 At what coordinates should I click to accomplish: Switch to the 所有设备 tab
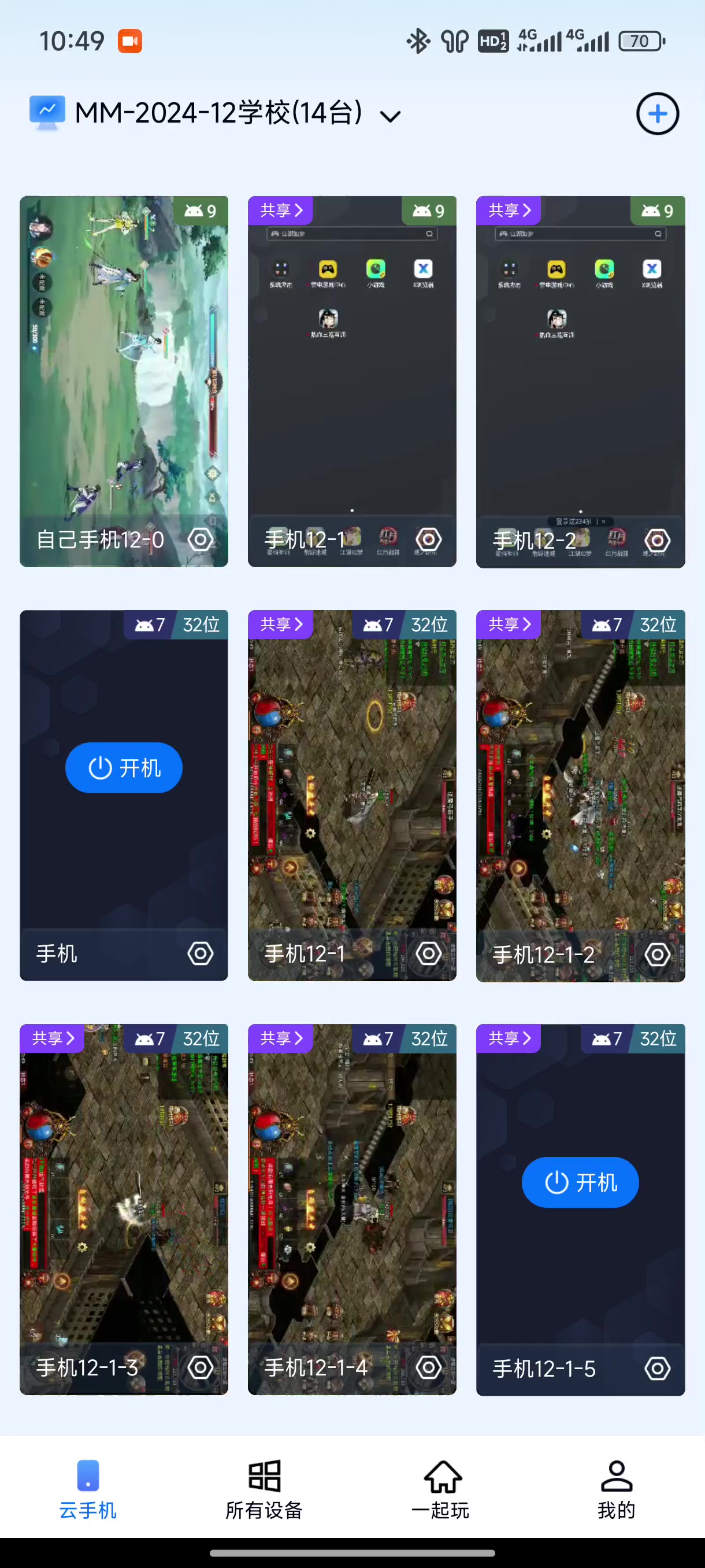click(x=264, y=1489)
